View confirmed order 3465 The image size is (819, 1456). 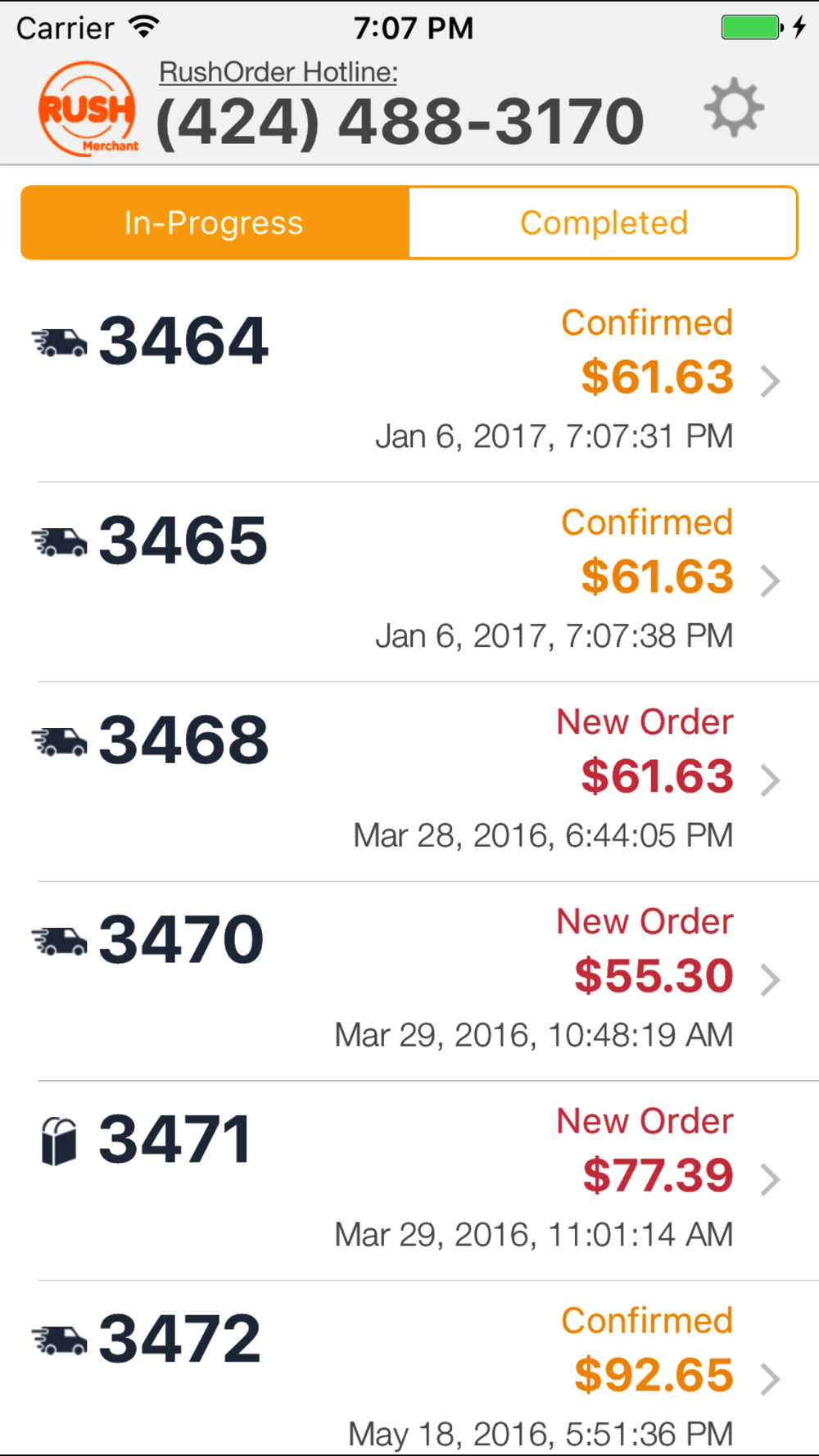click(409, 581)
